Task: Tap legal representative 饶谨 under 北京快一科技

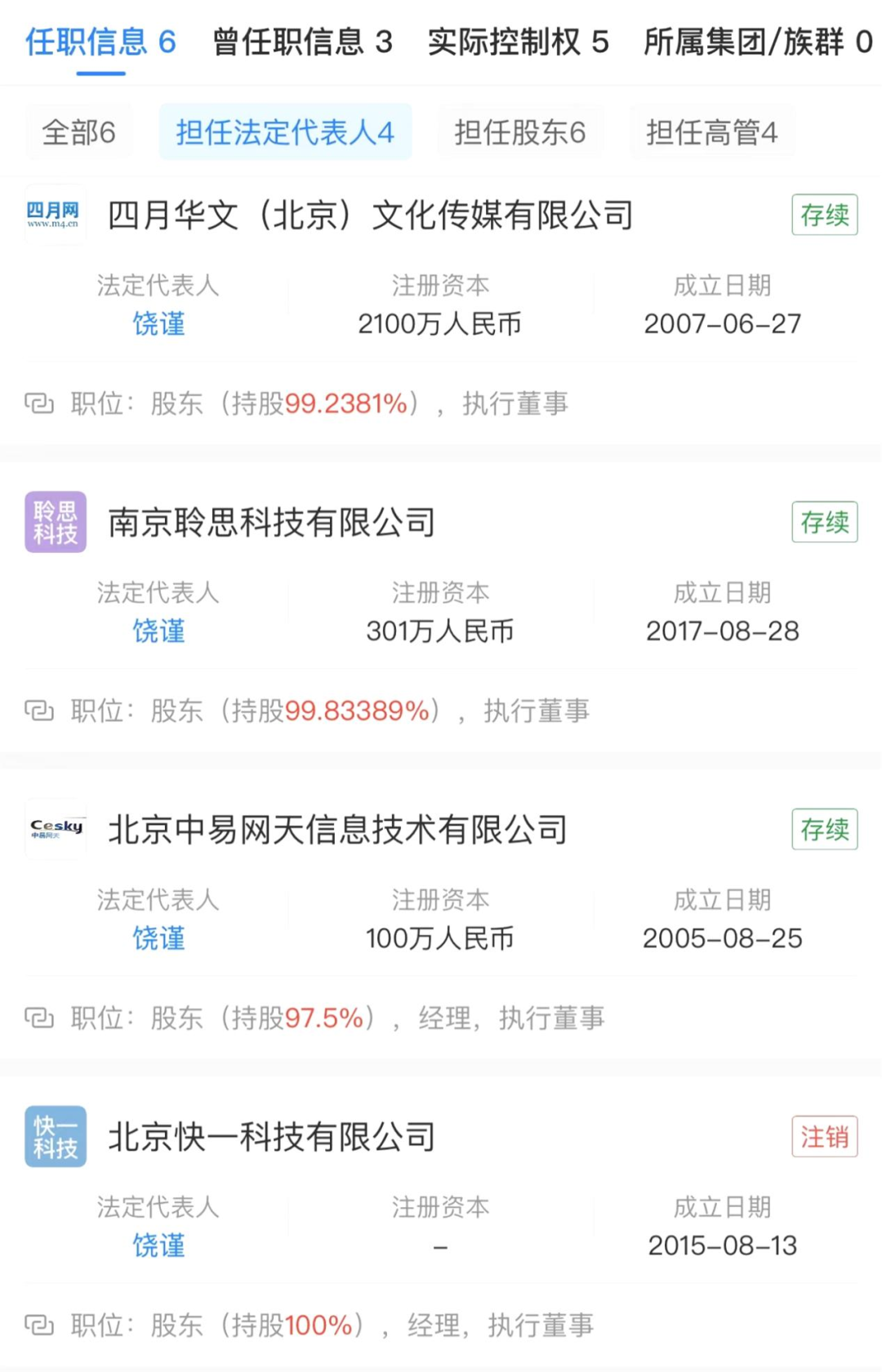Action: (x=158, y=1245)
